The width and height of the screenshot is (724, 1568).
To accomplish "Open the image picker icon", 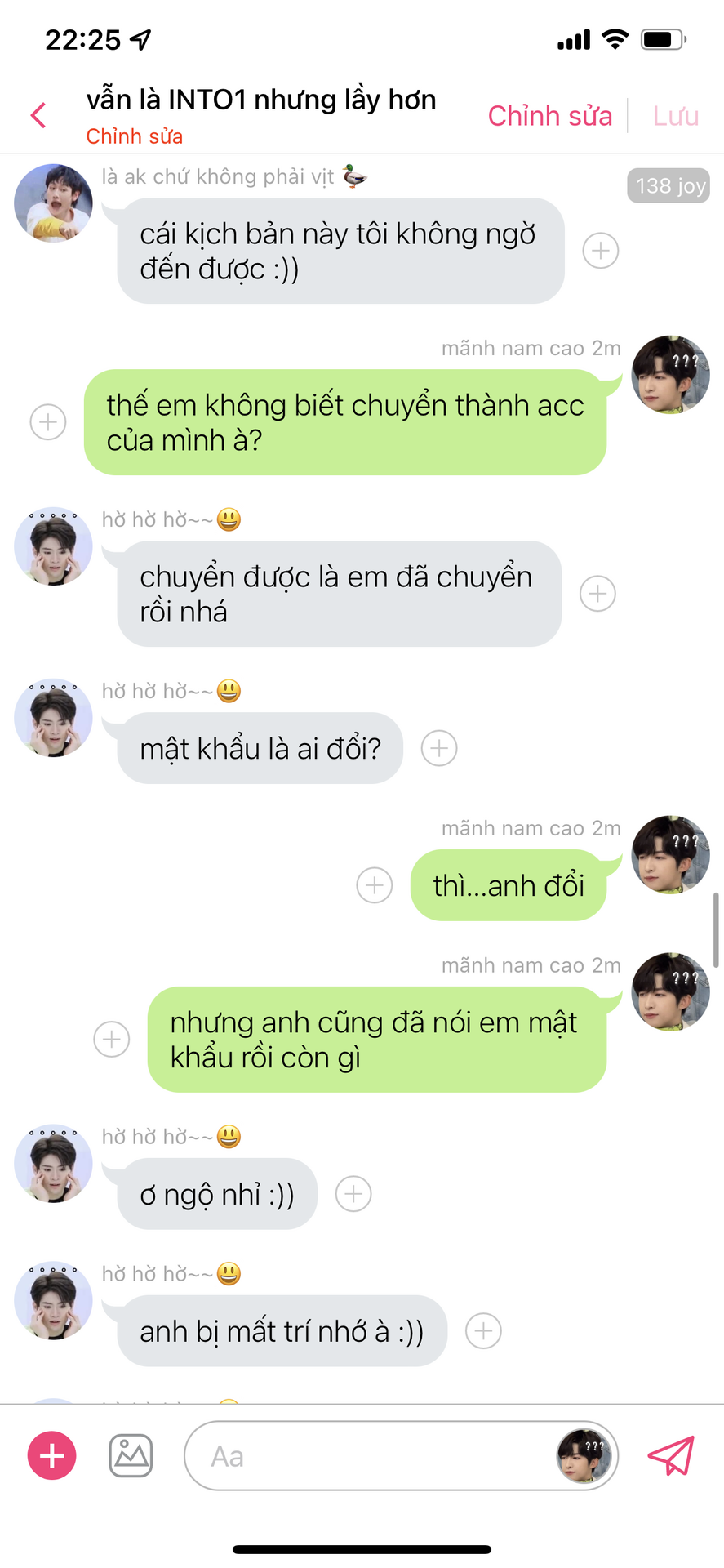I will tap(131, 1455).
